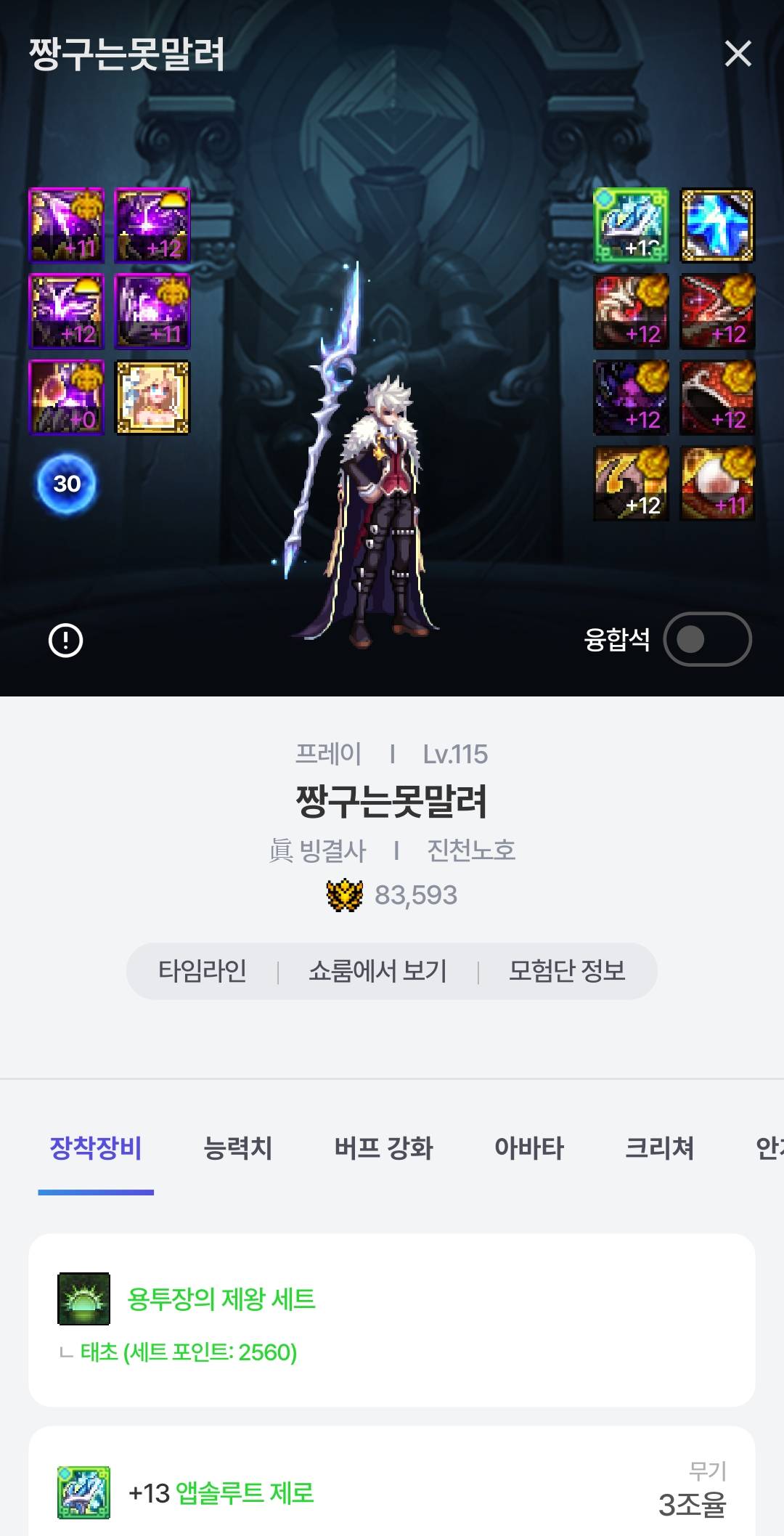Switch to the 능력치 tab

point(238,1148)
